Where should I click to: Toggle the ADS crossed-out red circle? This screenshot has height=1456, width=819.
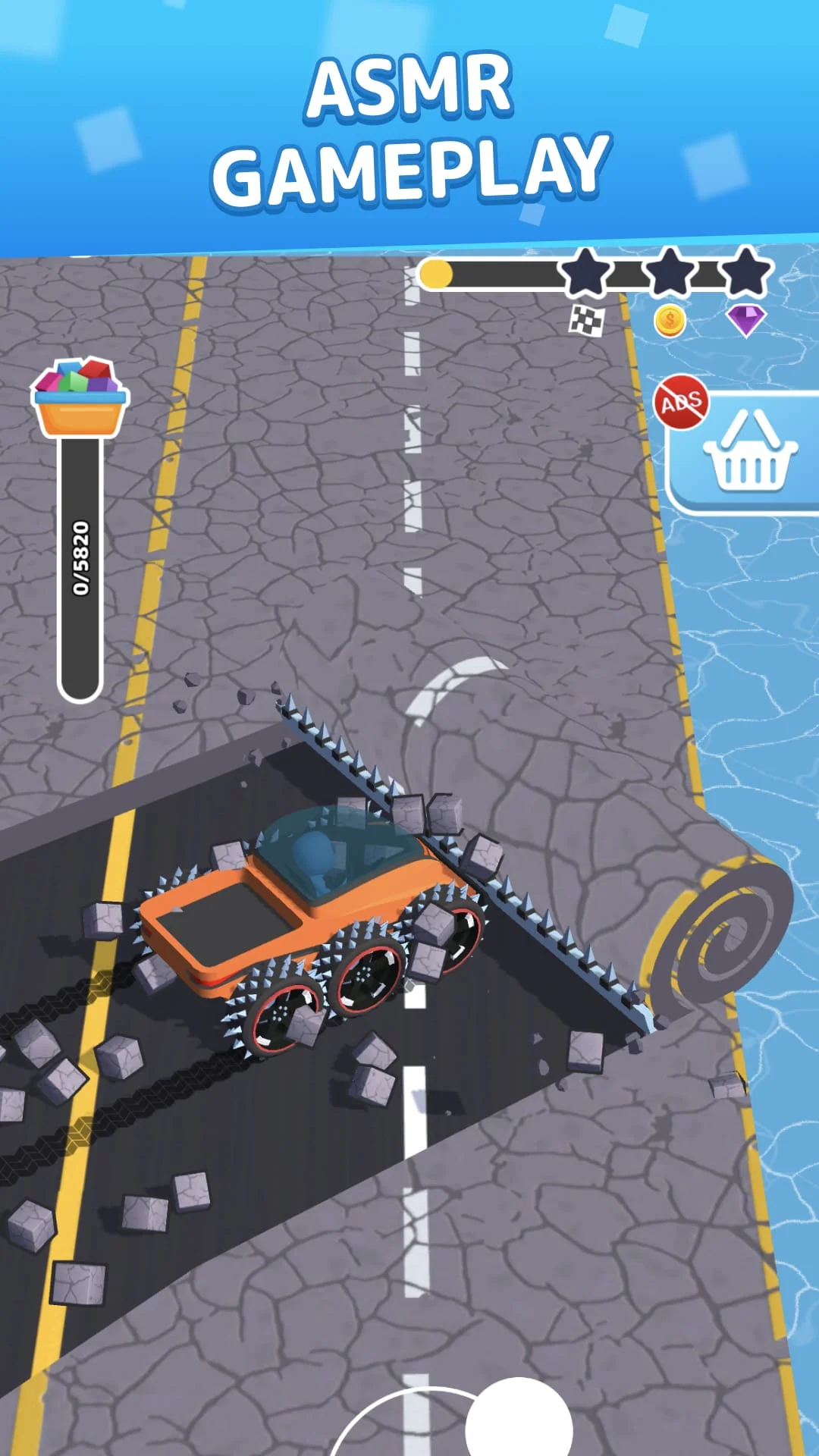click(682, 403)
